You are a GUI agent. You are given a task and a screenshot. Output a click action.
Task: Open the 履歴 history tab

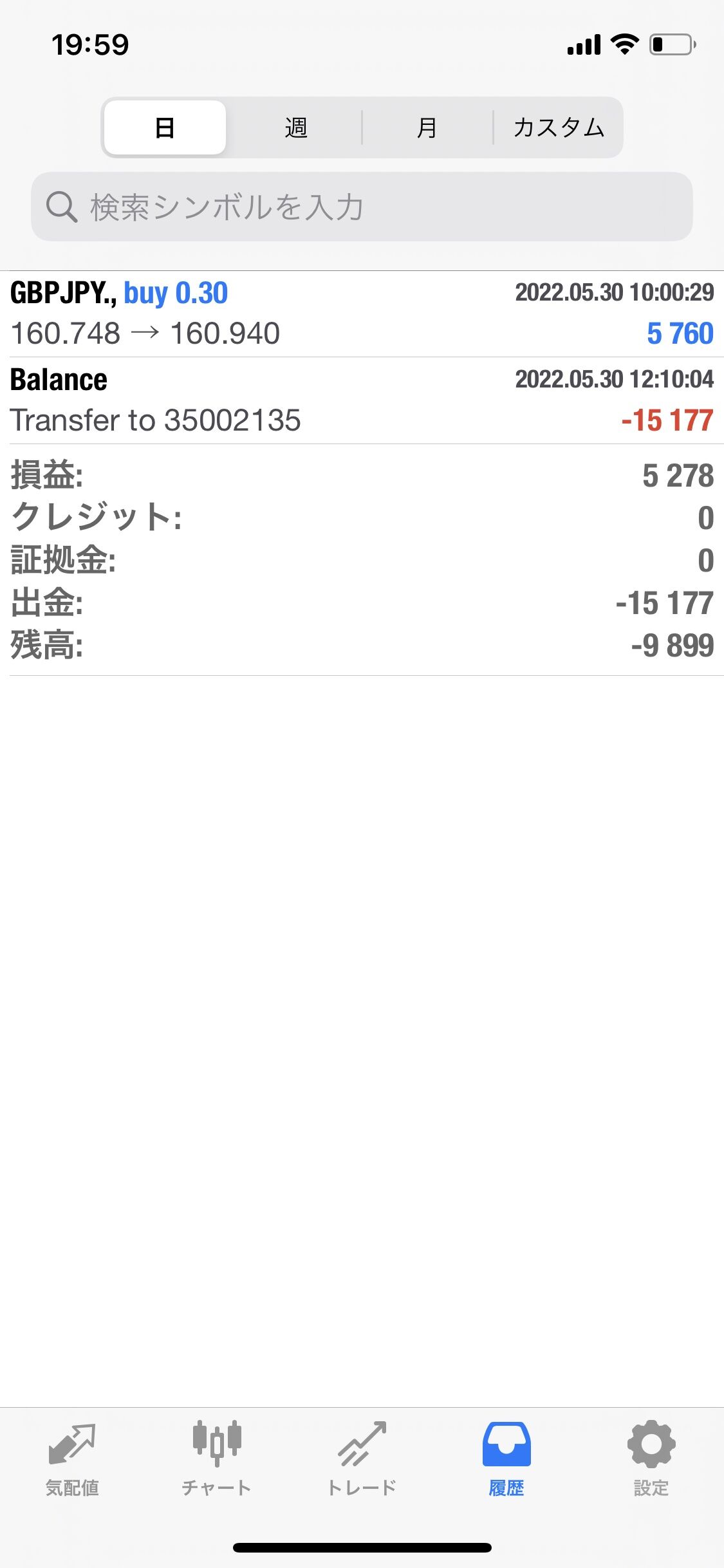pyautogui.click(x=506, y=1459)
